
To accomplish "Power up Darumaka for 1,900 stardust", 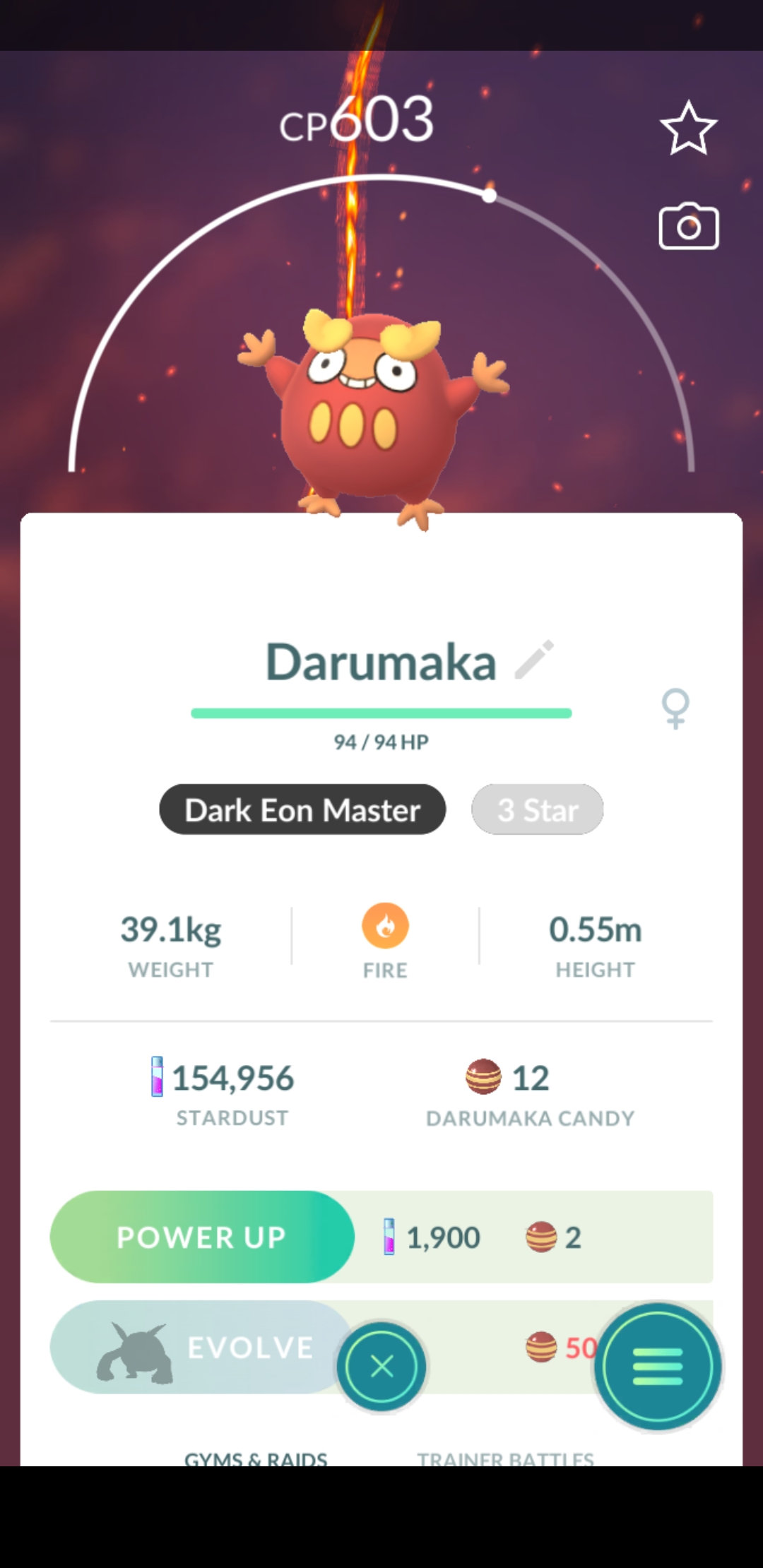I will click(202, 1237).
